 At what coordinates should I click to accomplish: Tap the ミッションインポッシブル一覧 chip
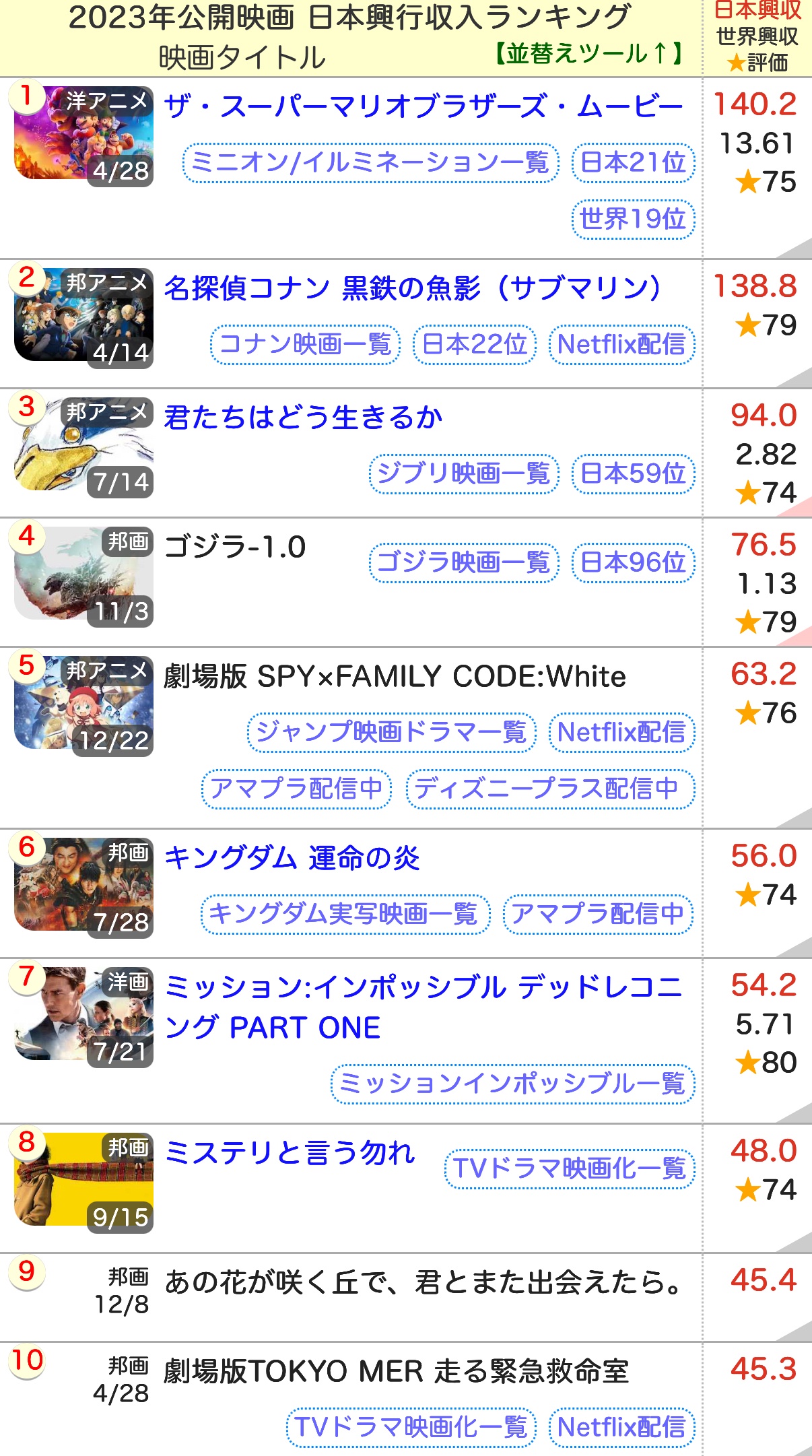pos(512,1084)
